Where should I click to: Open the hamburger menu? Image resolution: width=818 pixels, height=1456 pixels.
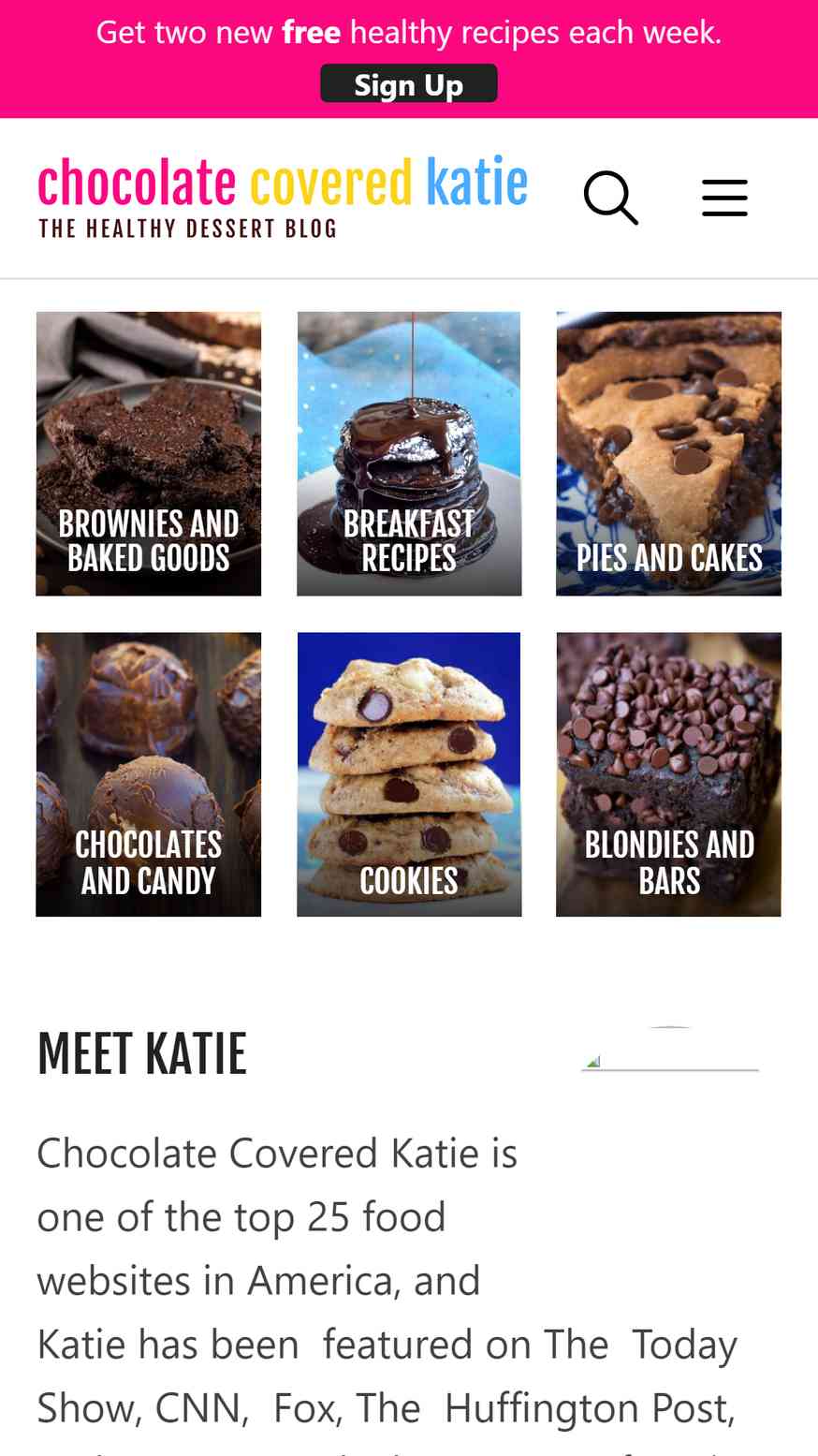[724, 198]
